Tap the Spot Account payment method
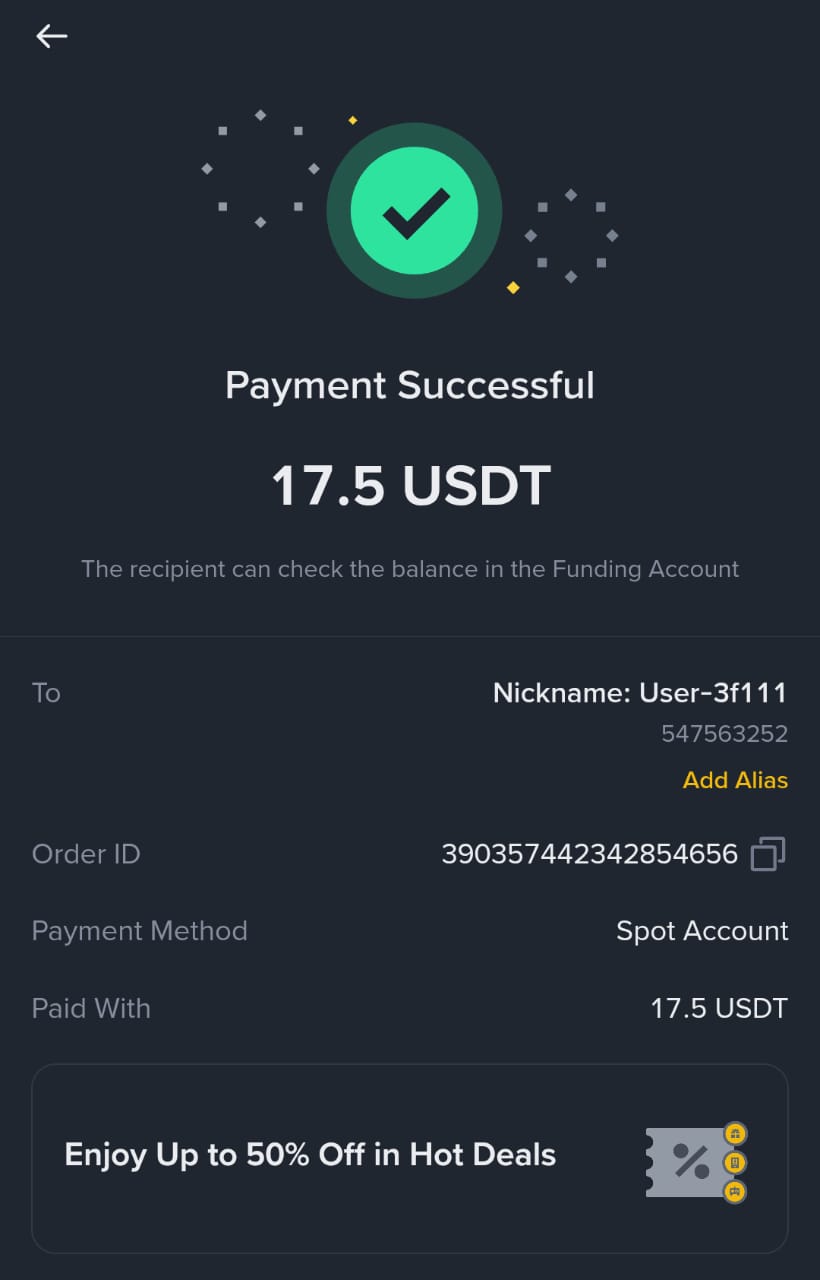 coord(702,930)
